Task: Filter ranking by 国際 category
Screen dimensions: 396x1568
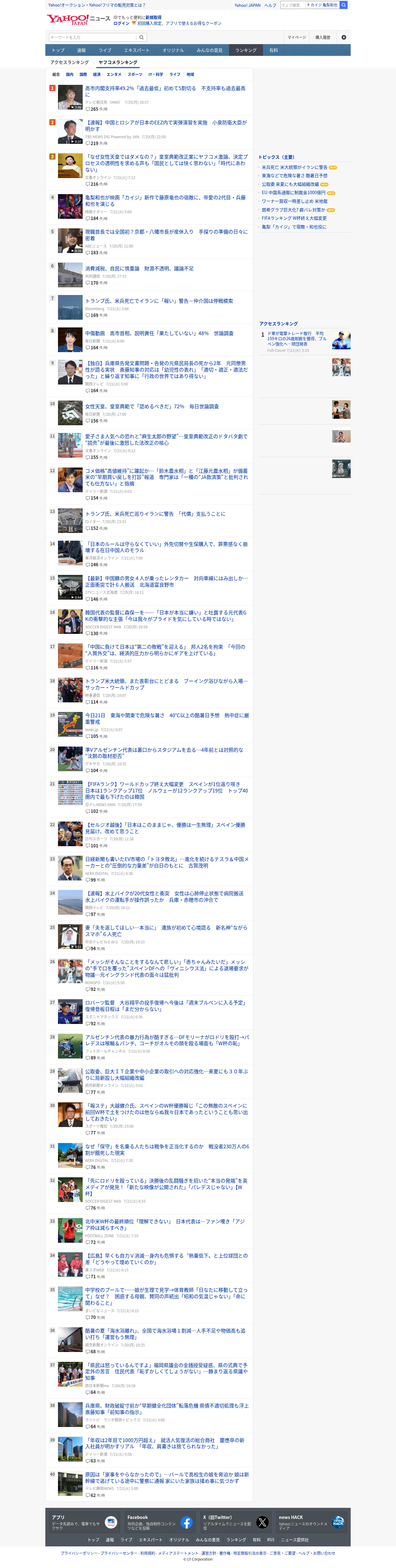Action: [x=83, y=74]
